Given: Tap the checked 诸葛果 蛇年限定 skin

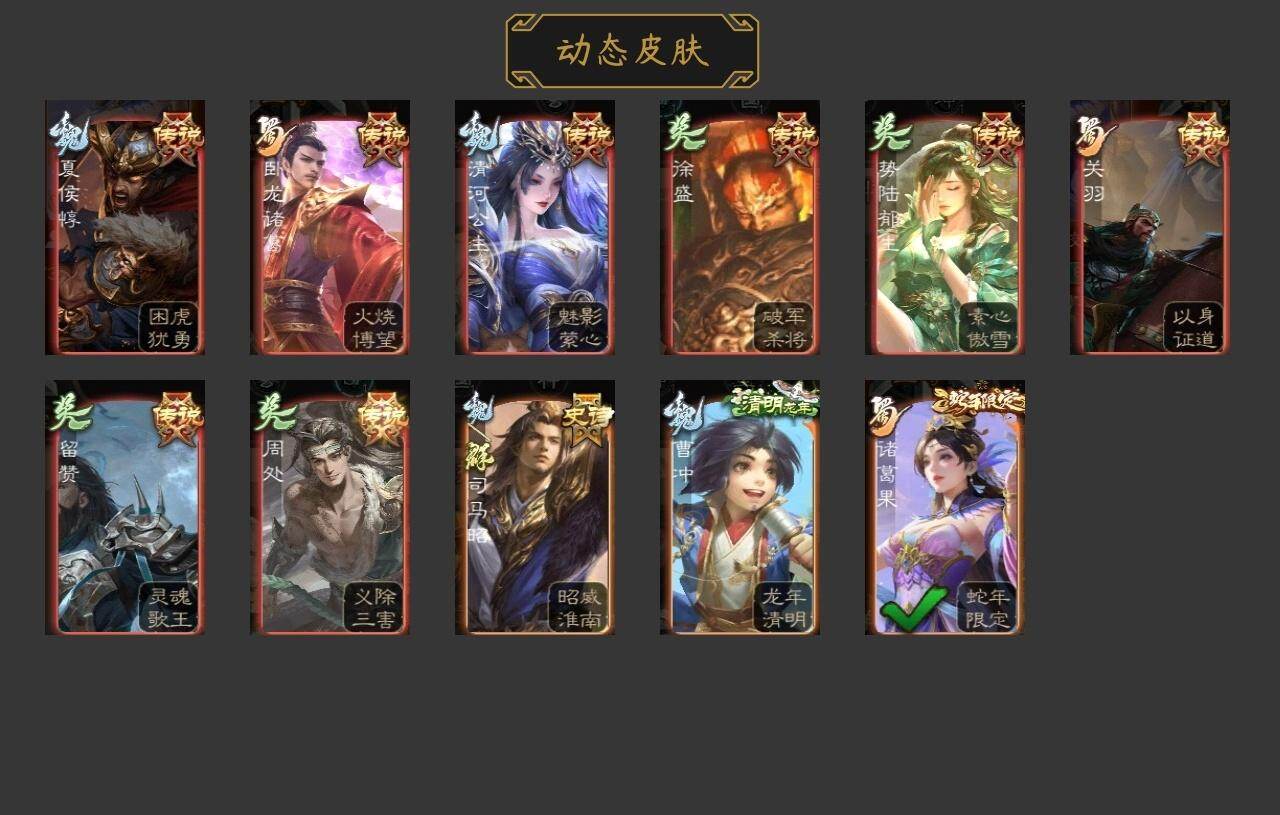Looking at the screenshot, I should click(945, 508).
